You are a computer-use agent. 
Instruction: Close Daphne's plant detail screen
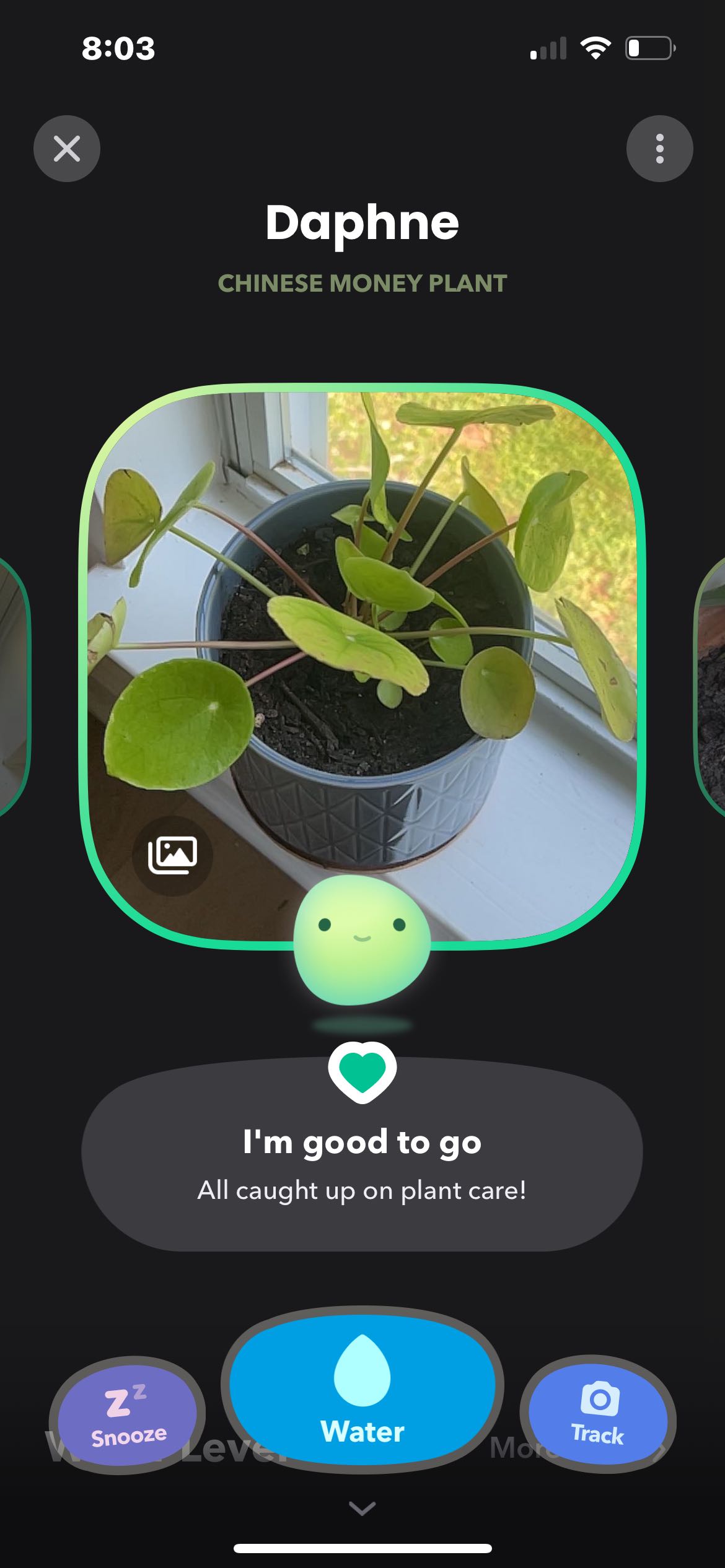click(x=67, y=149)
